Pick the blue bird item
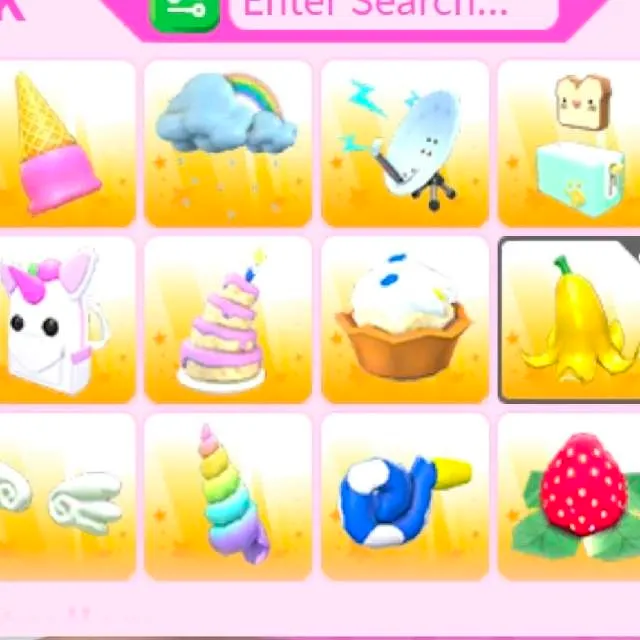 click(x=404, y=497)
